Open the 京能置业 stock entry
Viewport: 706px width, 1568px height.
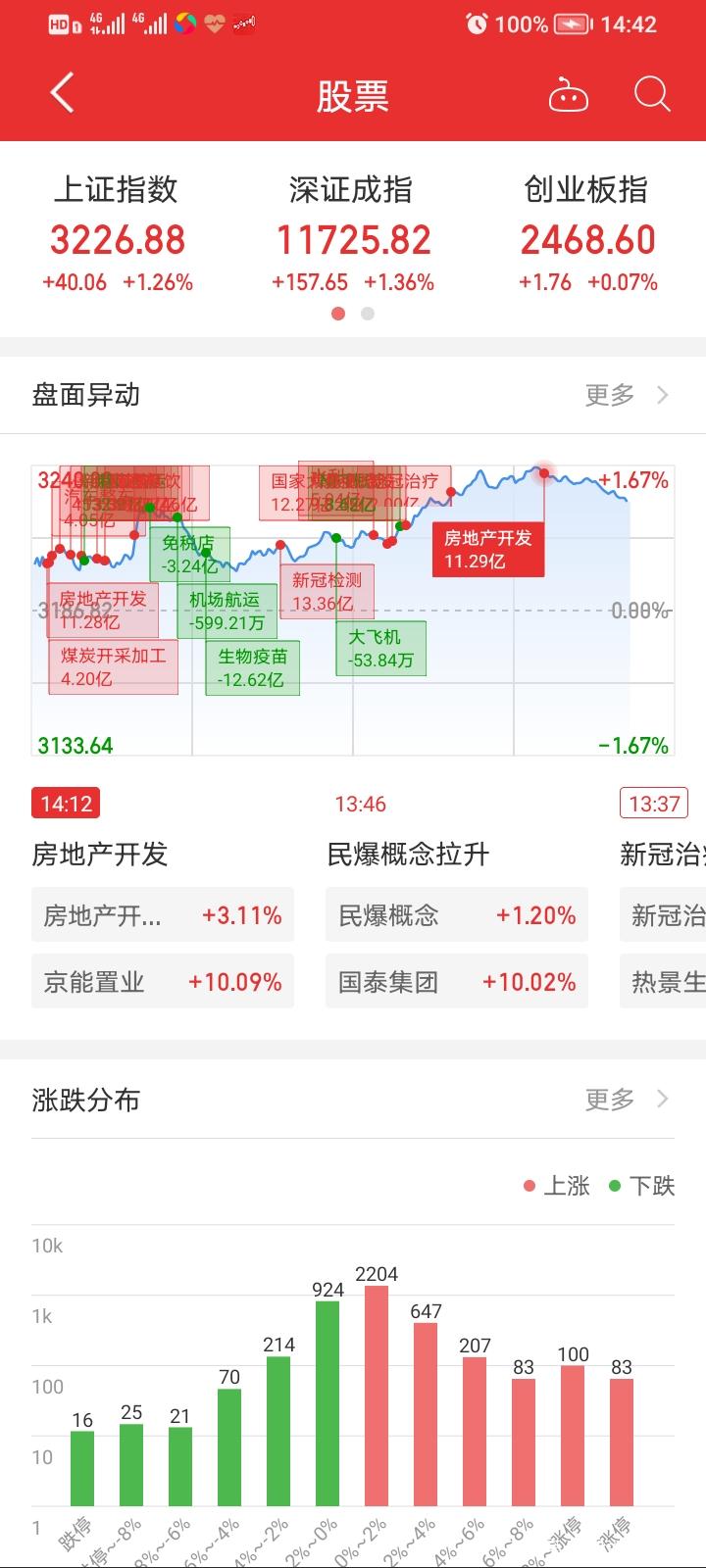(162, 981)
